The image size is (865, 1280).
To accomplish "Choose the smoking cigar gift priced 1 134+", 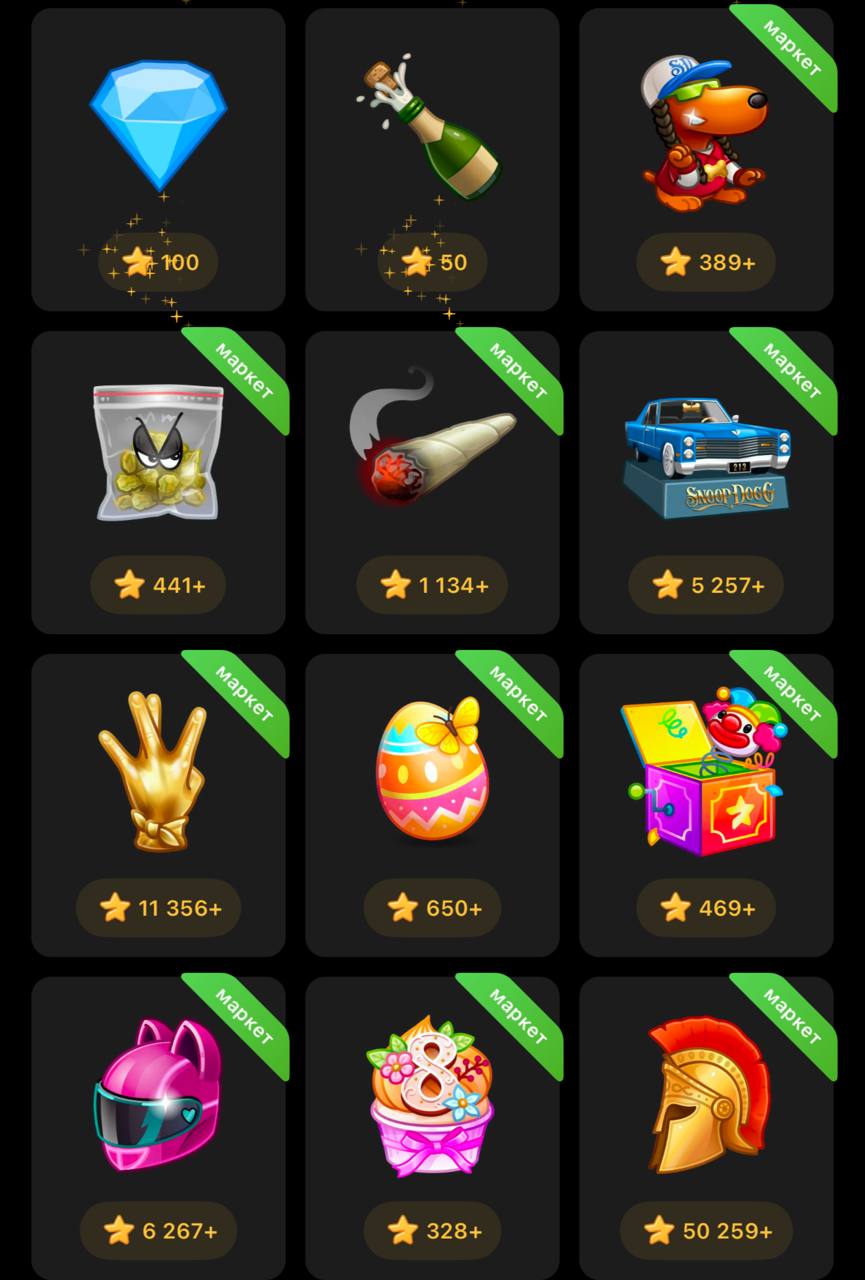I will point(432,482).
